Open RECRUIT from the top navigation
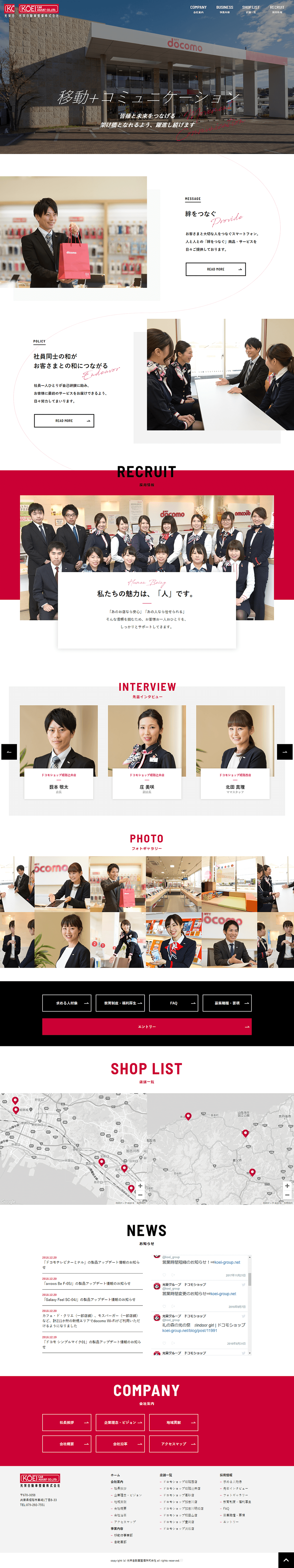Screen dimensions: 294x1568 tap(277, 9)
